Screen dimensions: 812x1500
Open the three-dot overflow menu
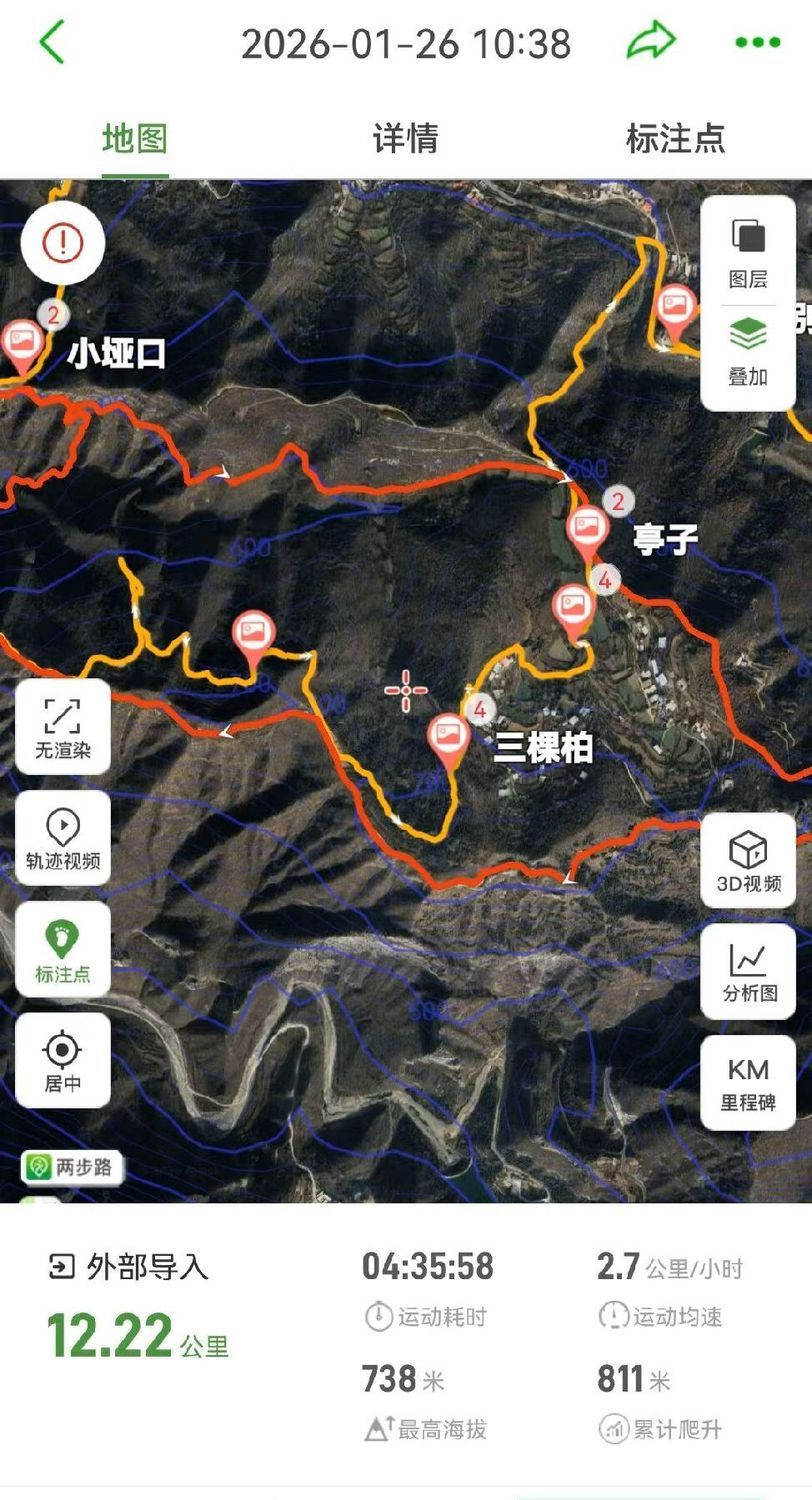tap(757, 42)
